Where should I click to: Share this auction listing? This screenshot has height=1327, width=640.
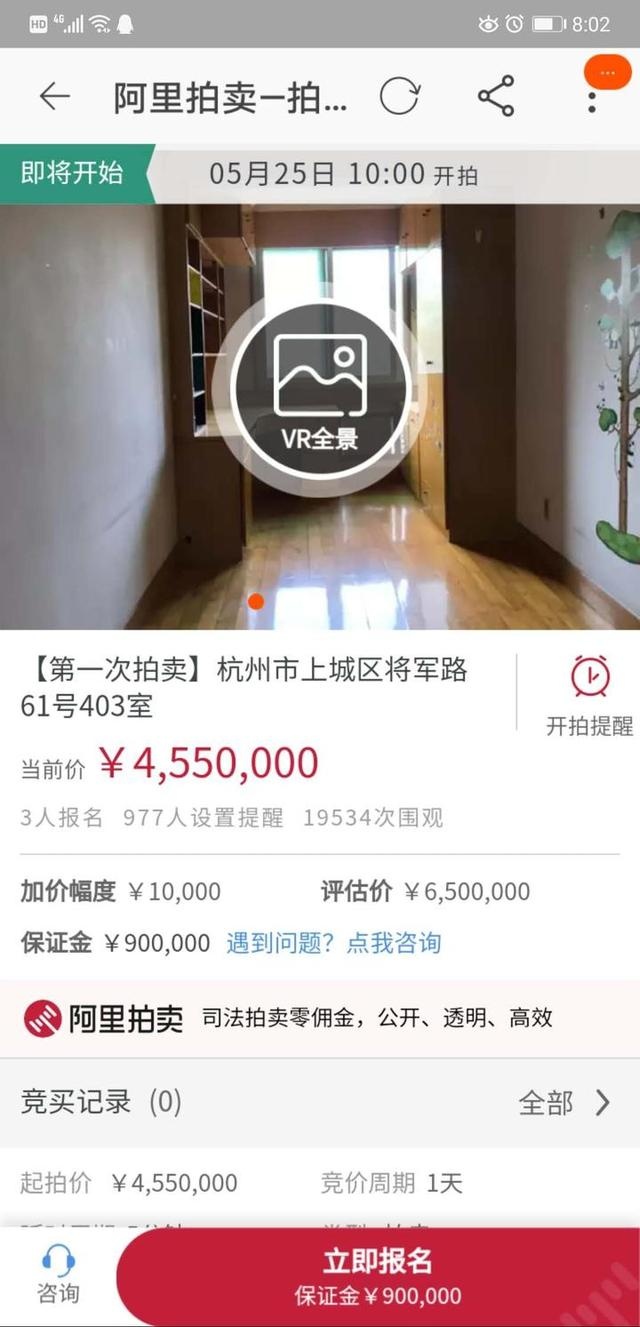click(x=496, y=96)
